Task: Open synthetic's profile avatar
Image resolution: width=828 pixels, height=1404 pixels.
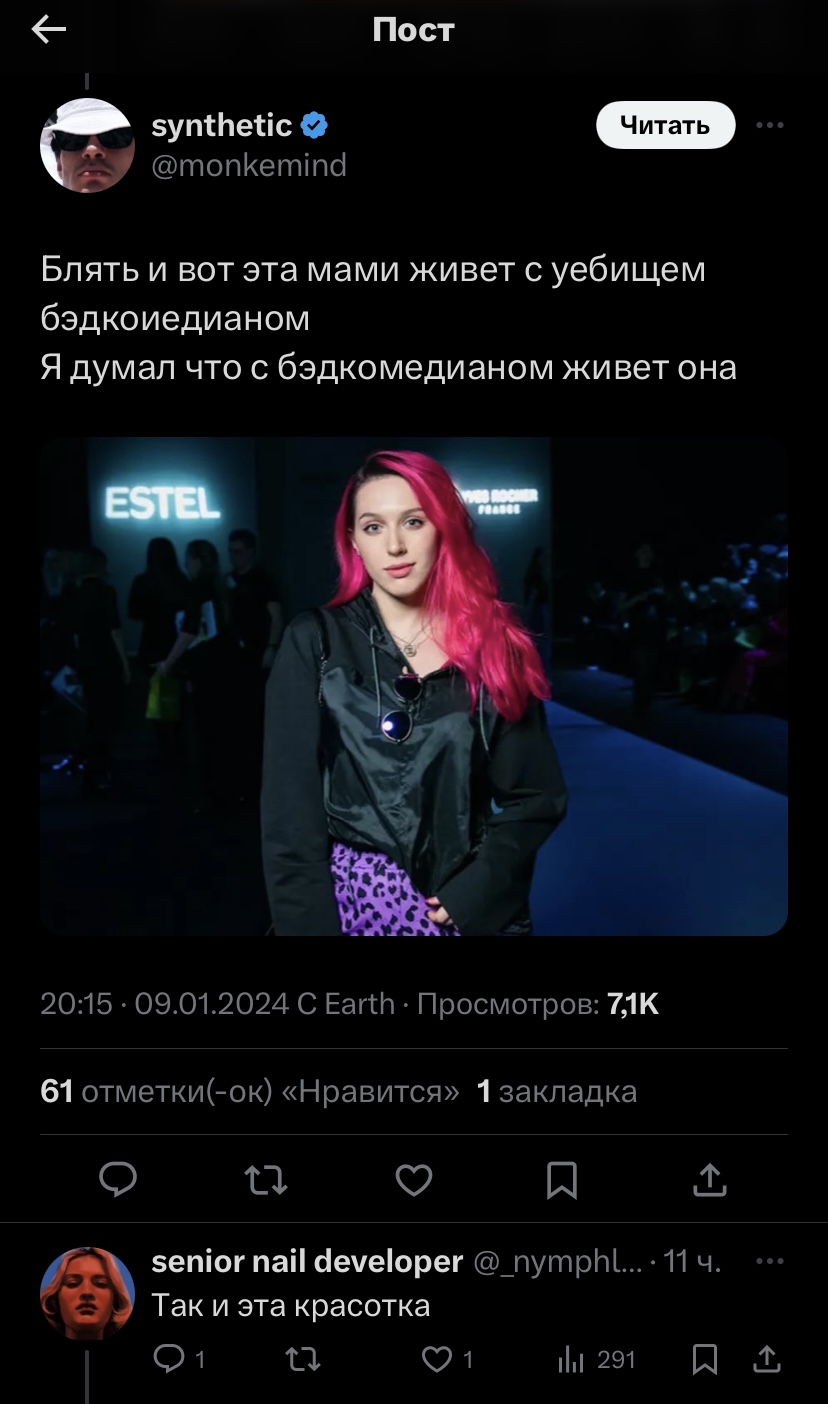Action: click(87, 145)
